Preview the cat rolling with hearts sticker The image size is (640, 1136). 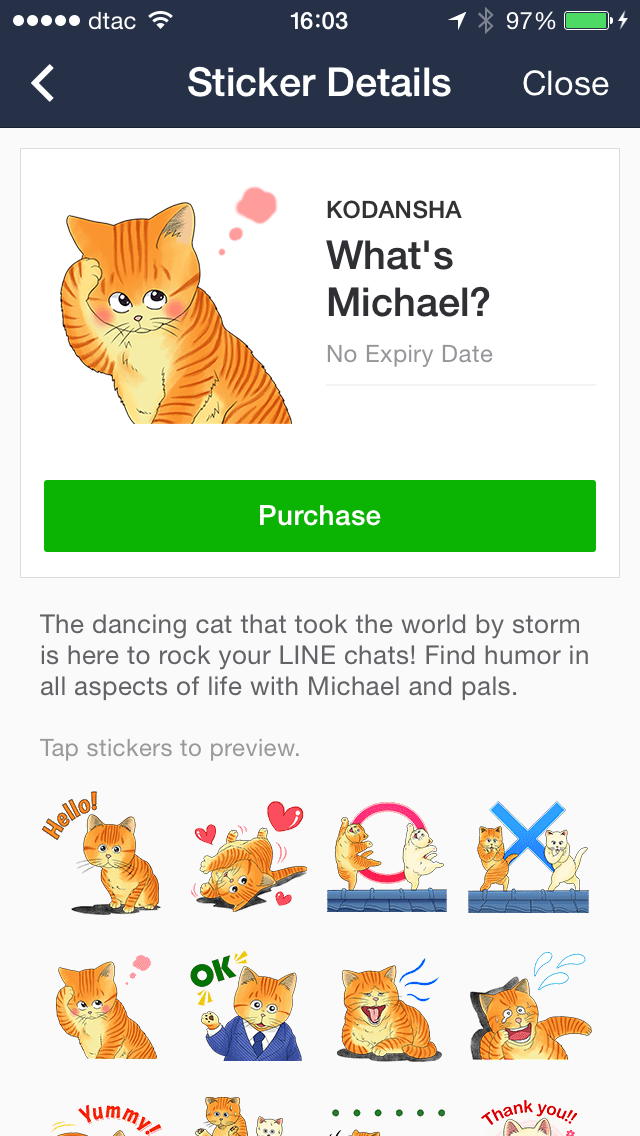pyautogui.click(x=250, y=855)
